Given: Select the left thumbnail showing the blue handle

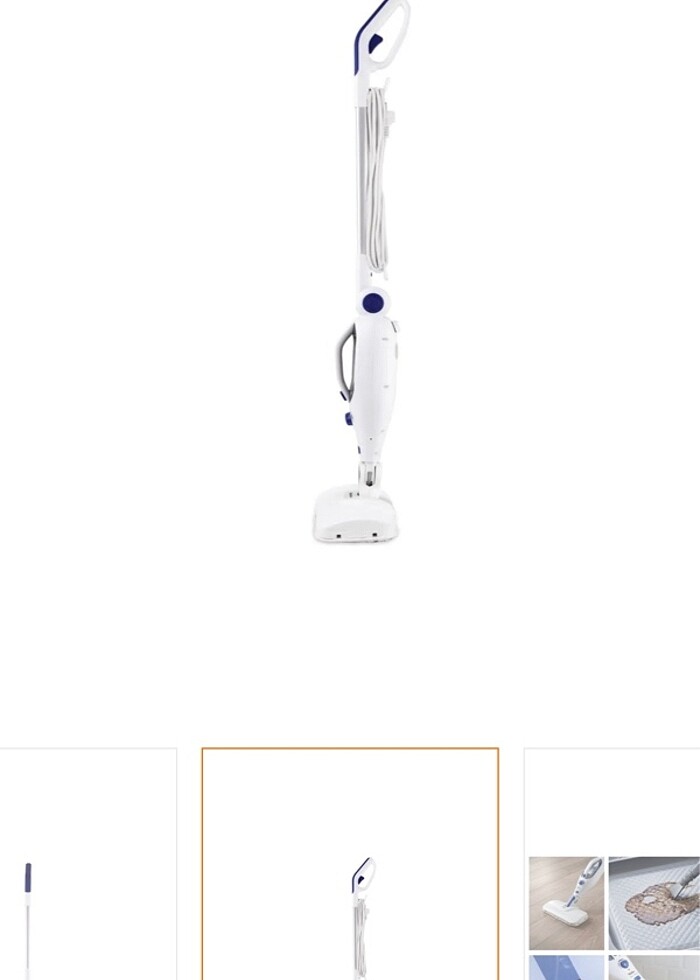Looking at the screenshot, I should (x=88, y=865).
